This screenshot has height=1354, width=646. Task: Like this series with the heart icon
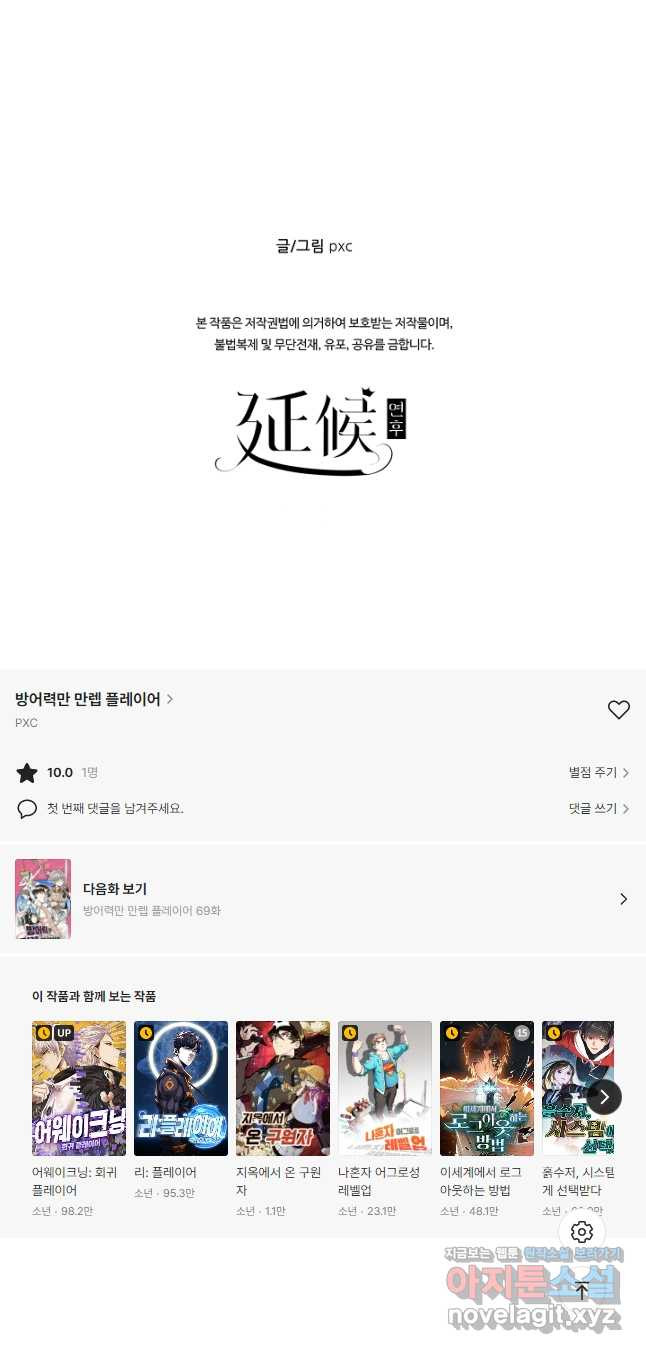(x=619, y=710)
